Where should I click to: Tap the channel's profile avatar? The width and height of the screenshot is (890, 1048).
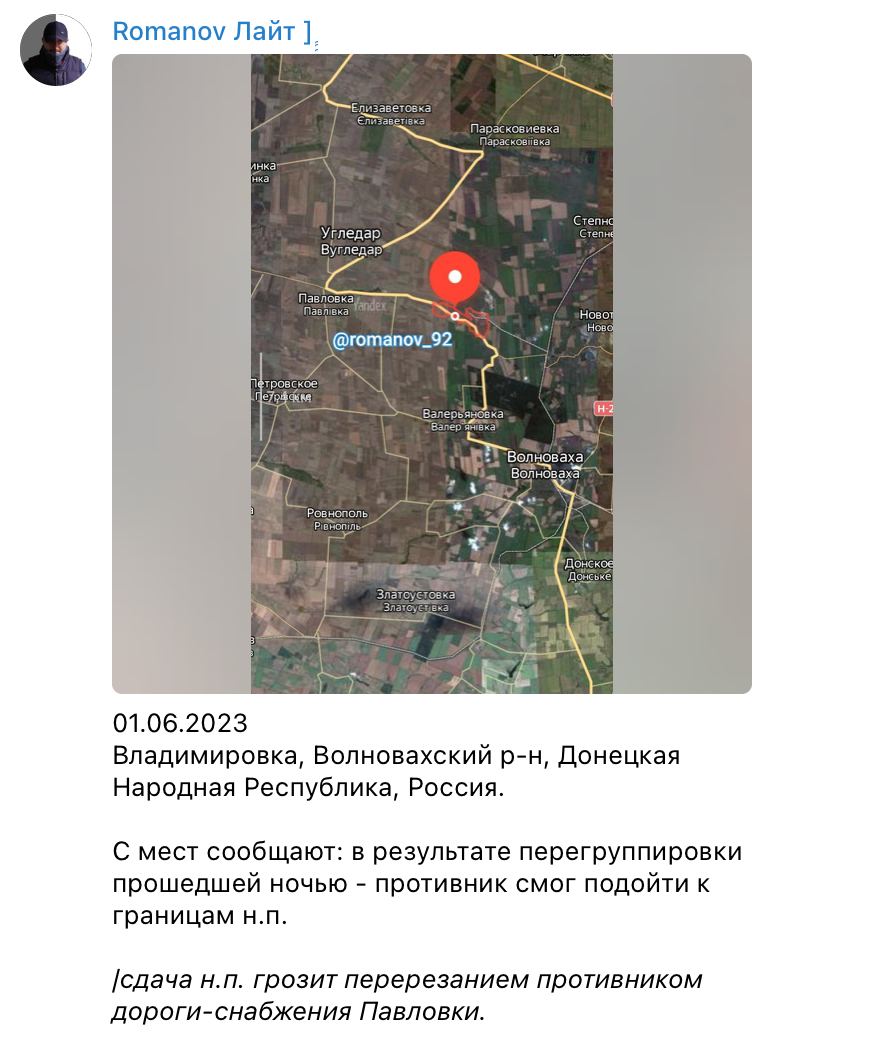pyautogui.click(x=56, y=50)
